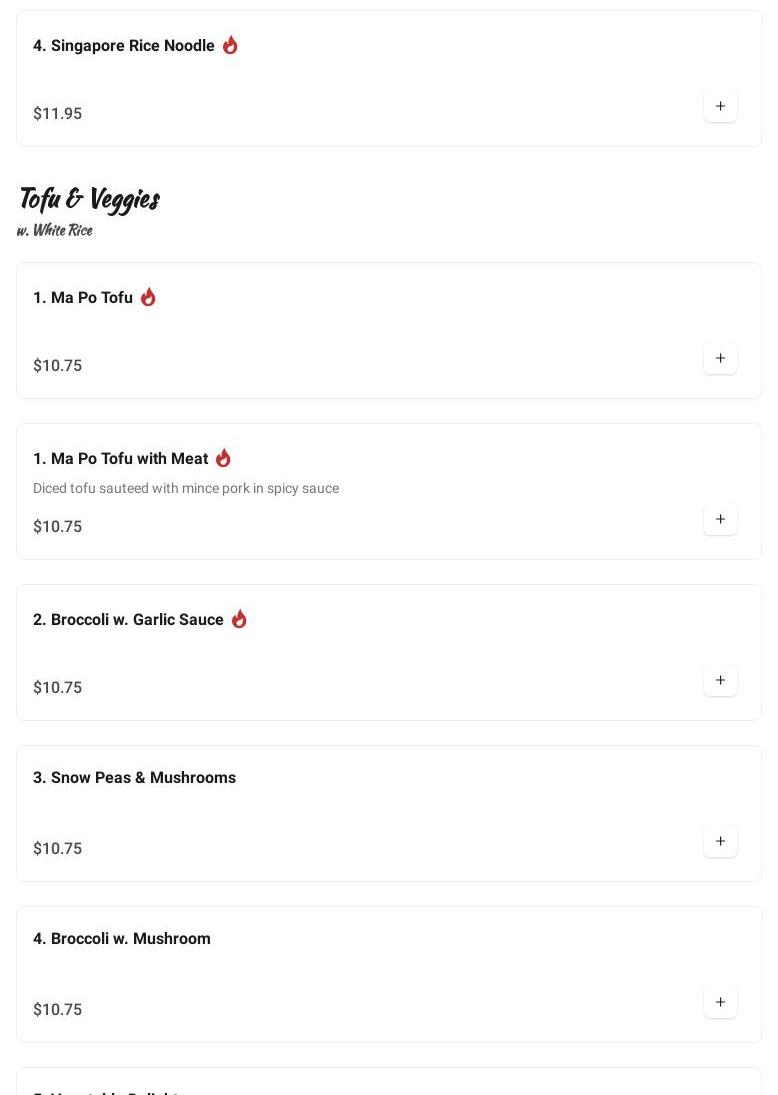Add Broccoli w. Garlic Sauce to cart

click(x=720, y=680)
